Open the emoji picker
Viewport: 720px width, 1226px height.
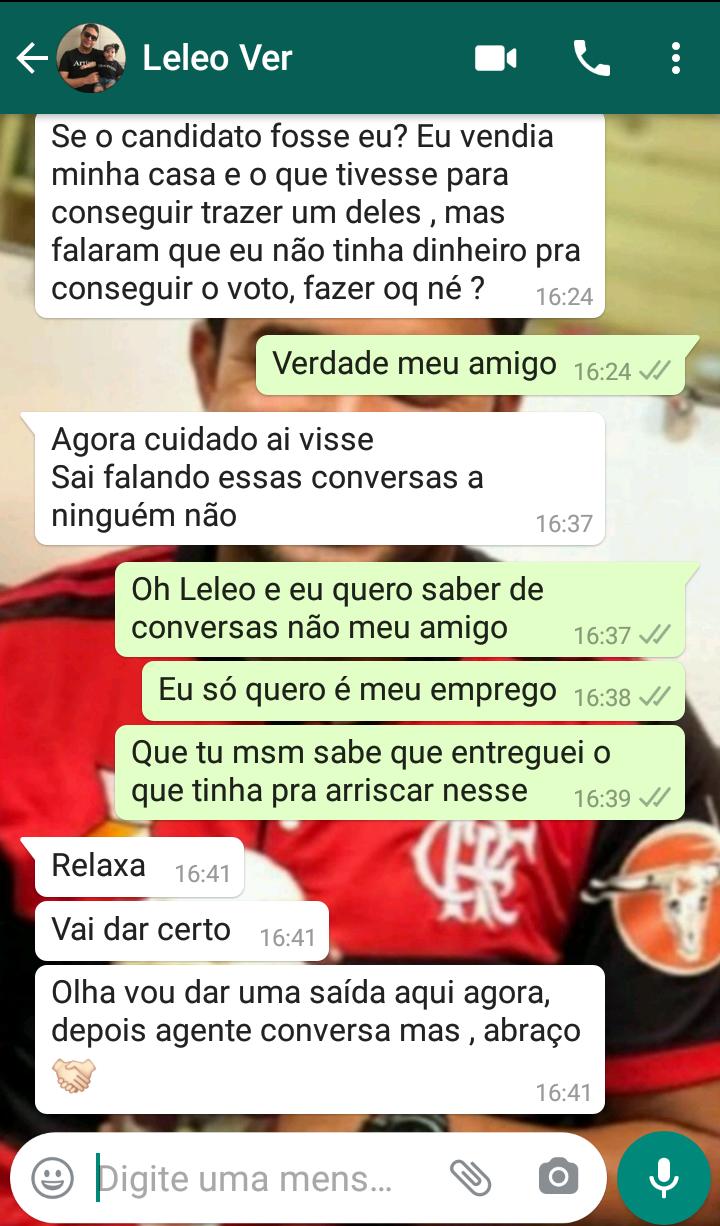[53, 1178]
